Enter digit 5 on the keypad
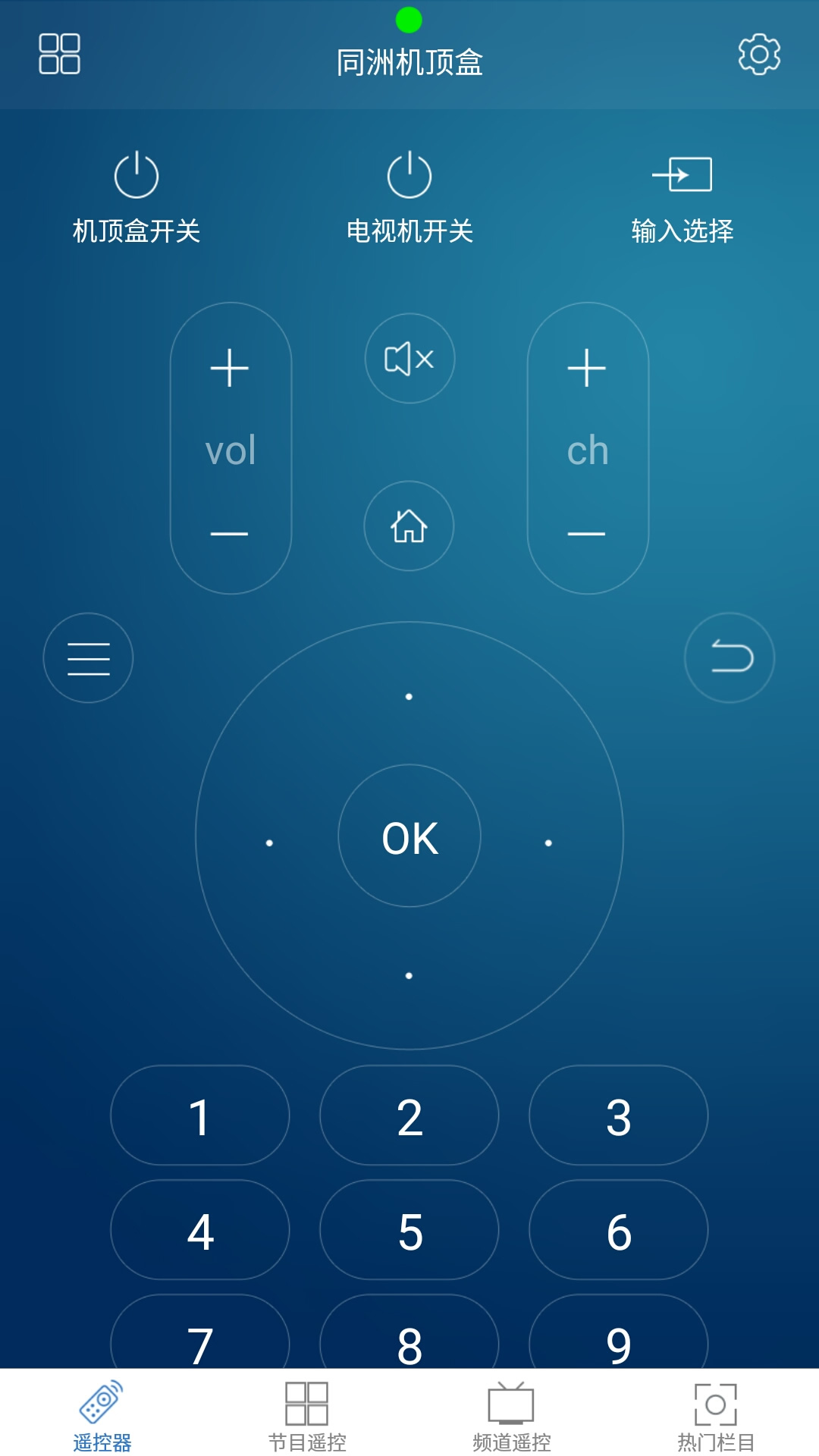This screenshot has height=1456, width=819. tap(409, 1230)
